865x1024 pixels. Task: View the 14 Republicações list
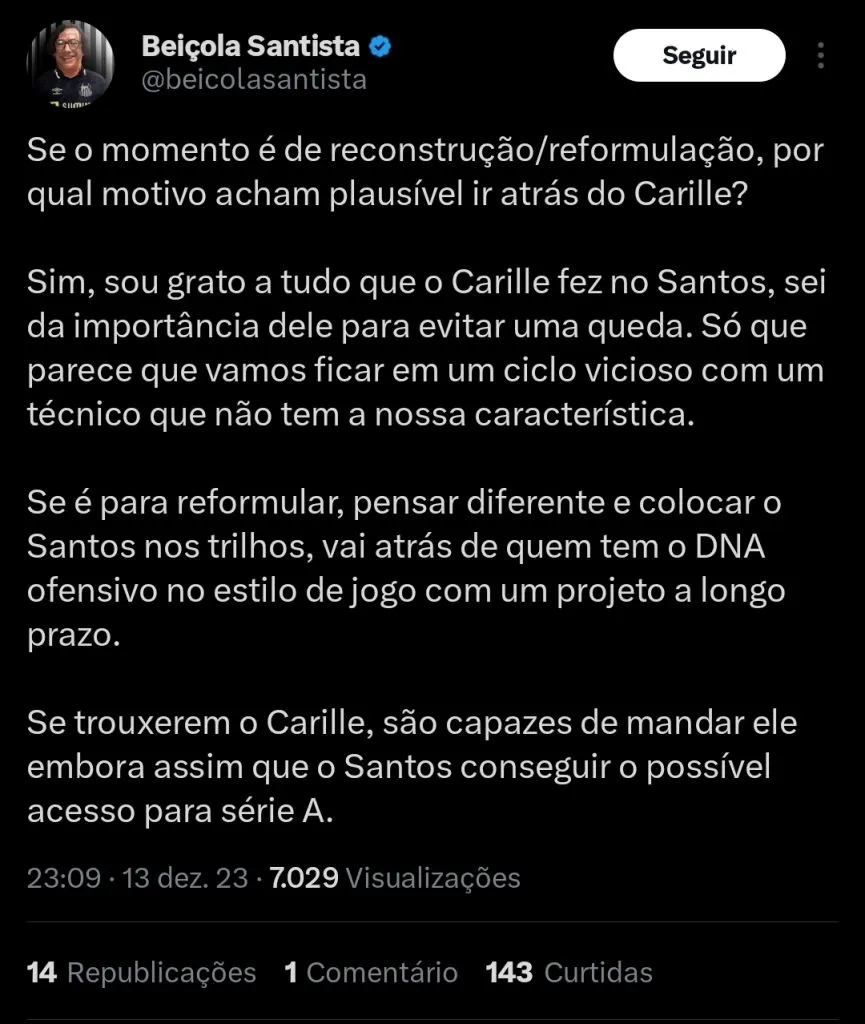point(142,972)
